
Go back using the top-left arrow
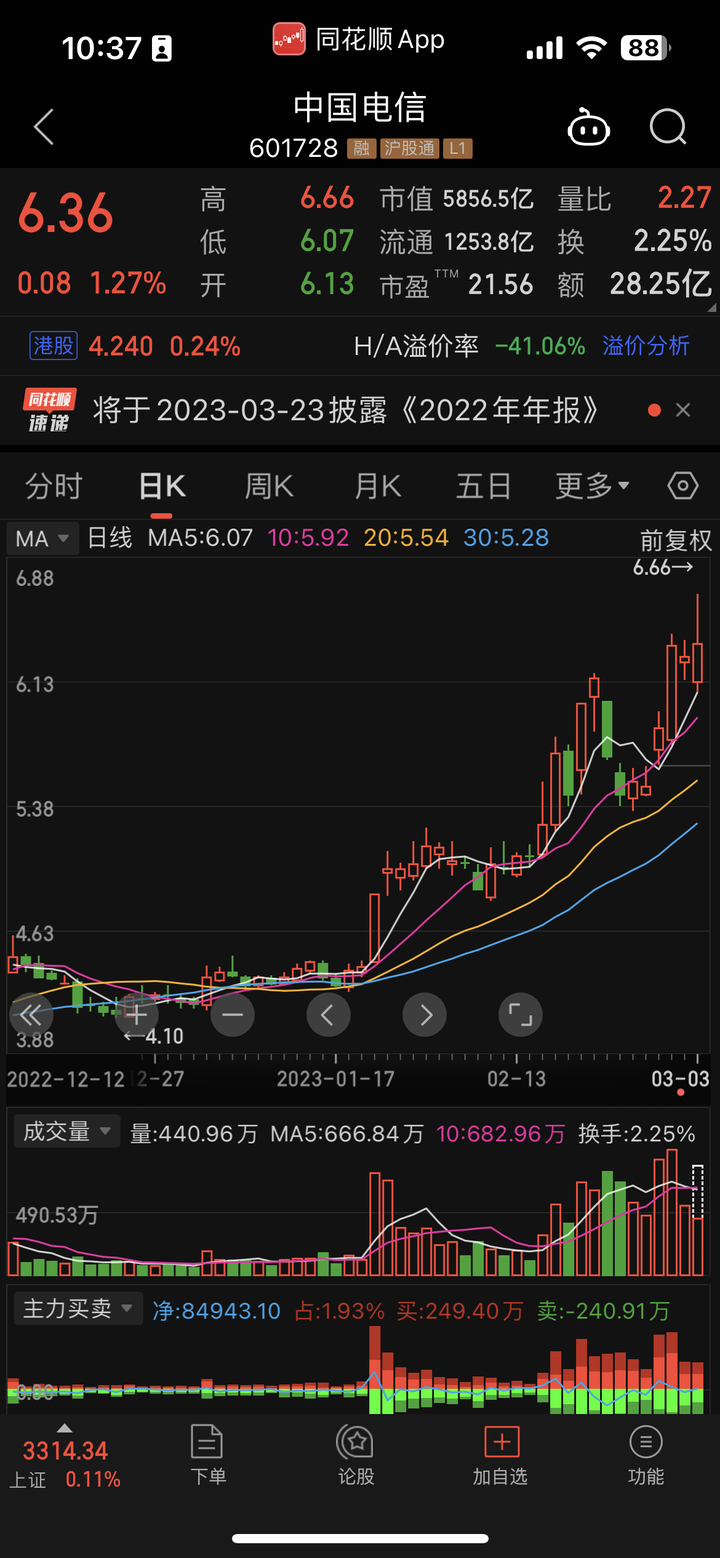tap(43, 128)
